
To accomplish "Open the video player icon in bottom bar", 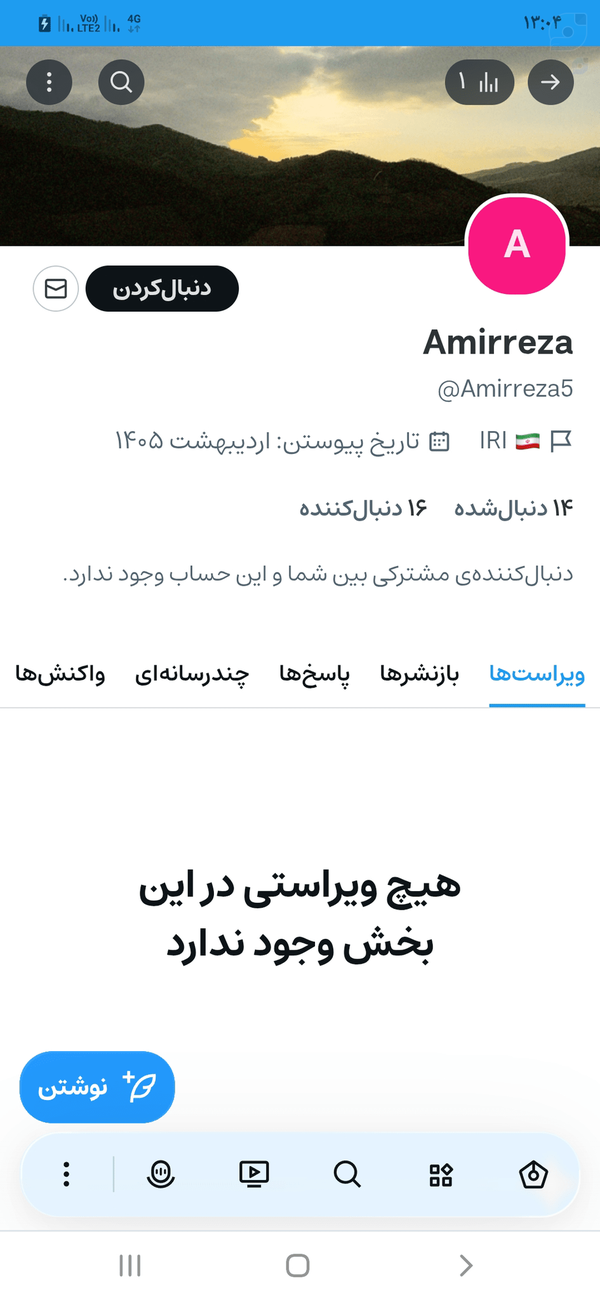I will 254,1174.
